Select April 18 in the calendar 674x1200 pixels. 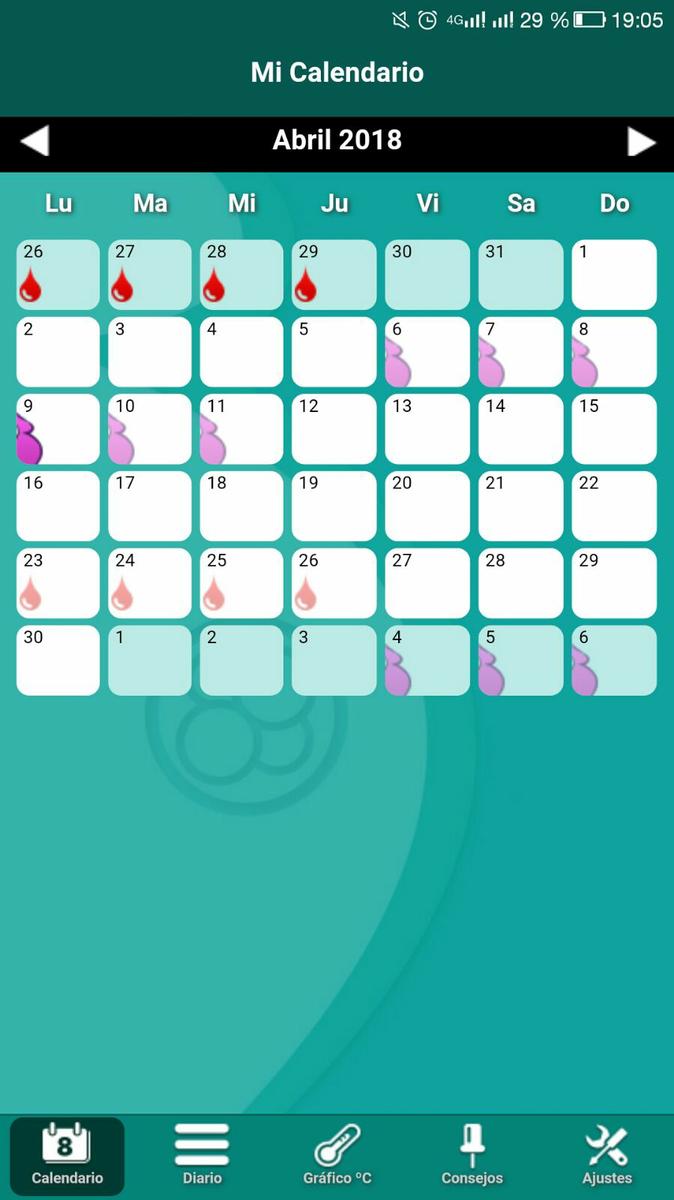(242, 506)
